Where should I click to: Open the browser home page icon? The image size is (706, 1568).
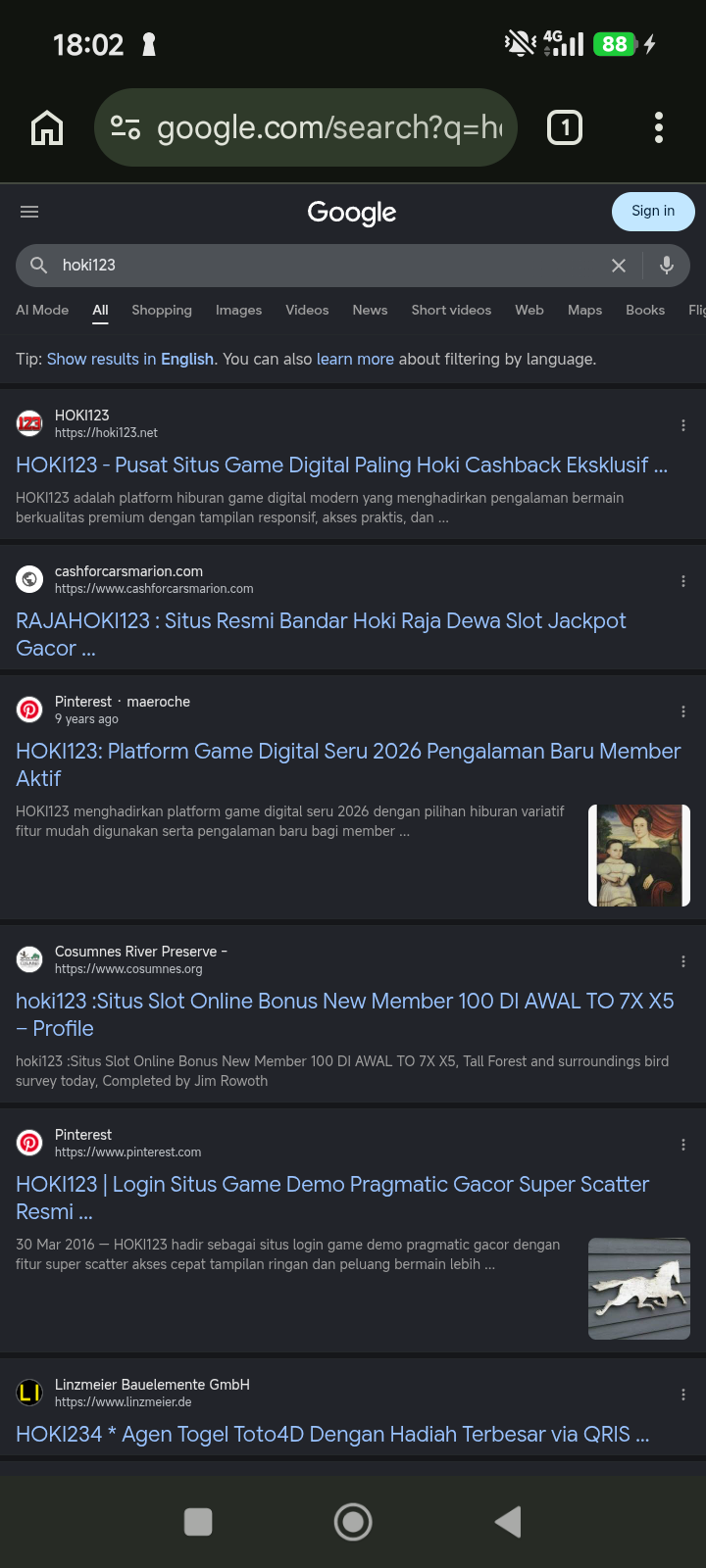[47, 127]
